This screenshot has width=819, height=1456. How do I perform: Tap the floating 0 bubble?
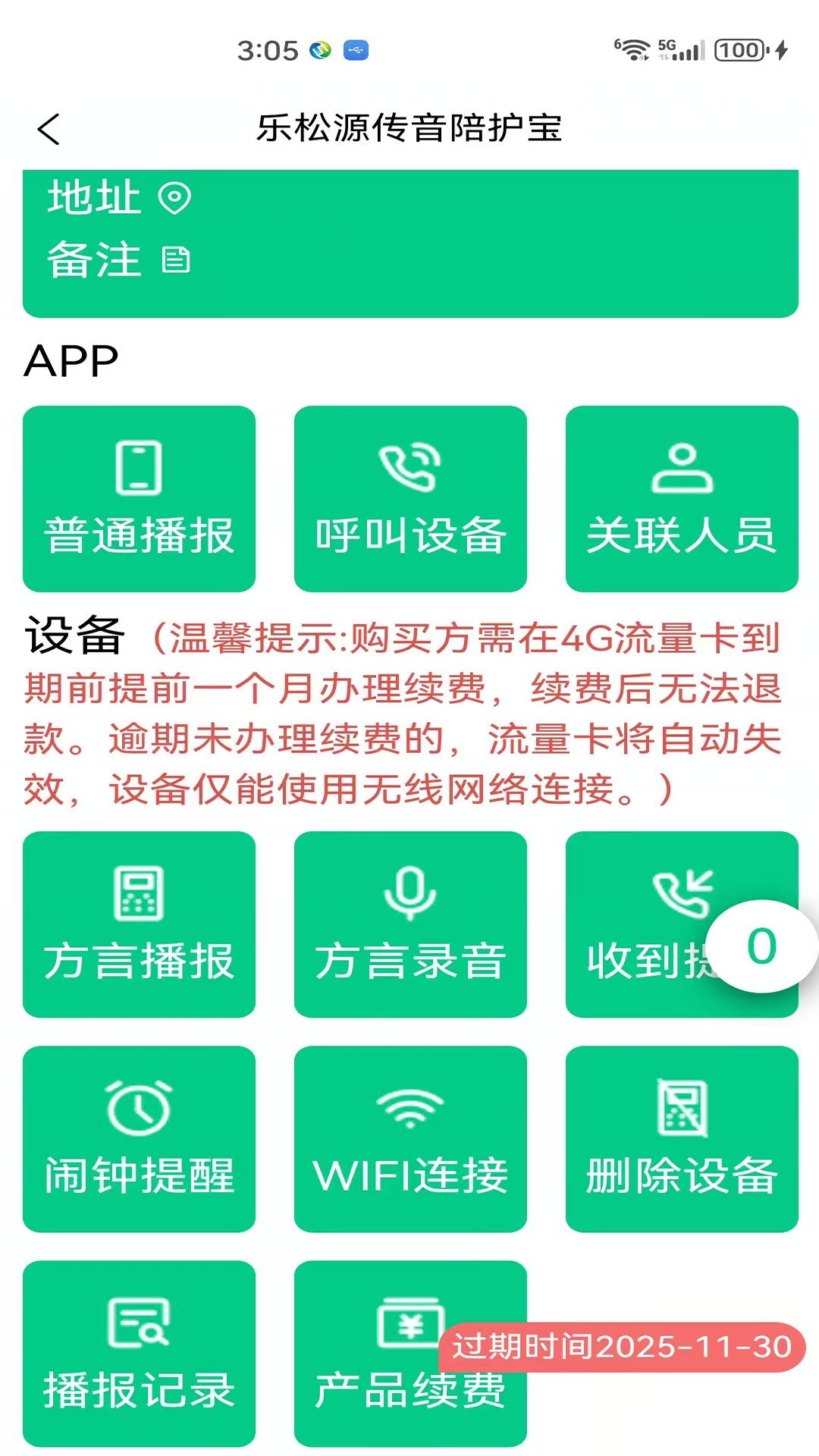pyautogui.click(x=762, y=946)
